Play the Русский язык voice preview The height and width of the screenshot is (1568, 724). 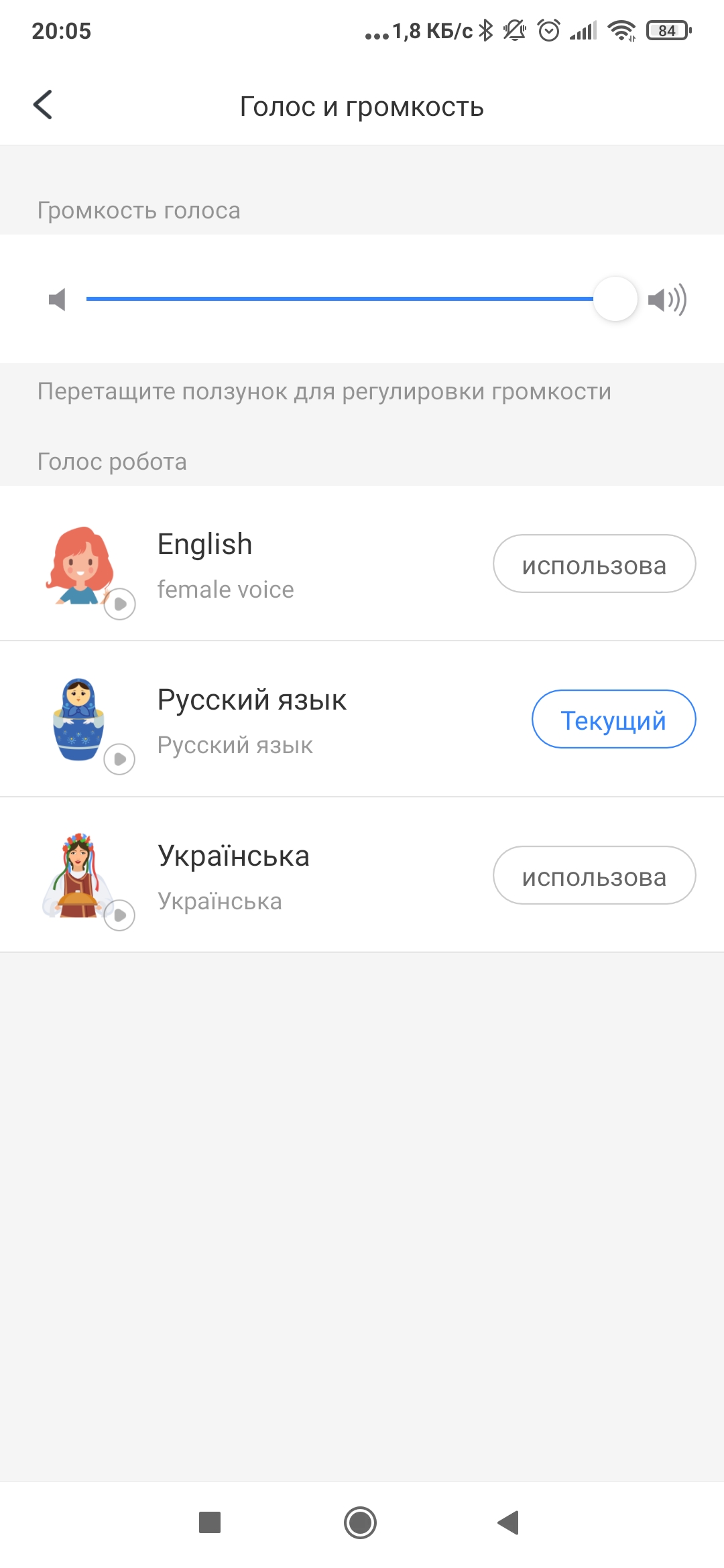click(120, 759)
